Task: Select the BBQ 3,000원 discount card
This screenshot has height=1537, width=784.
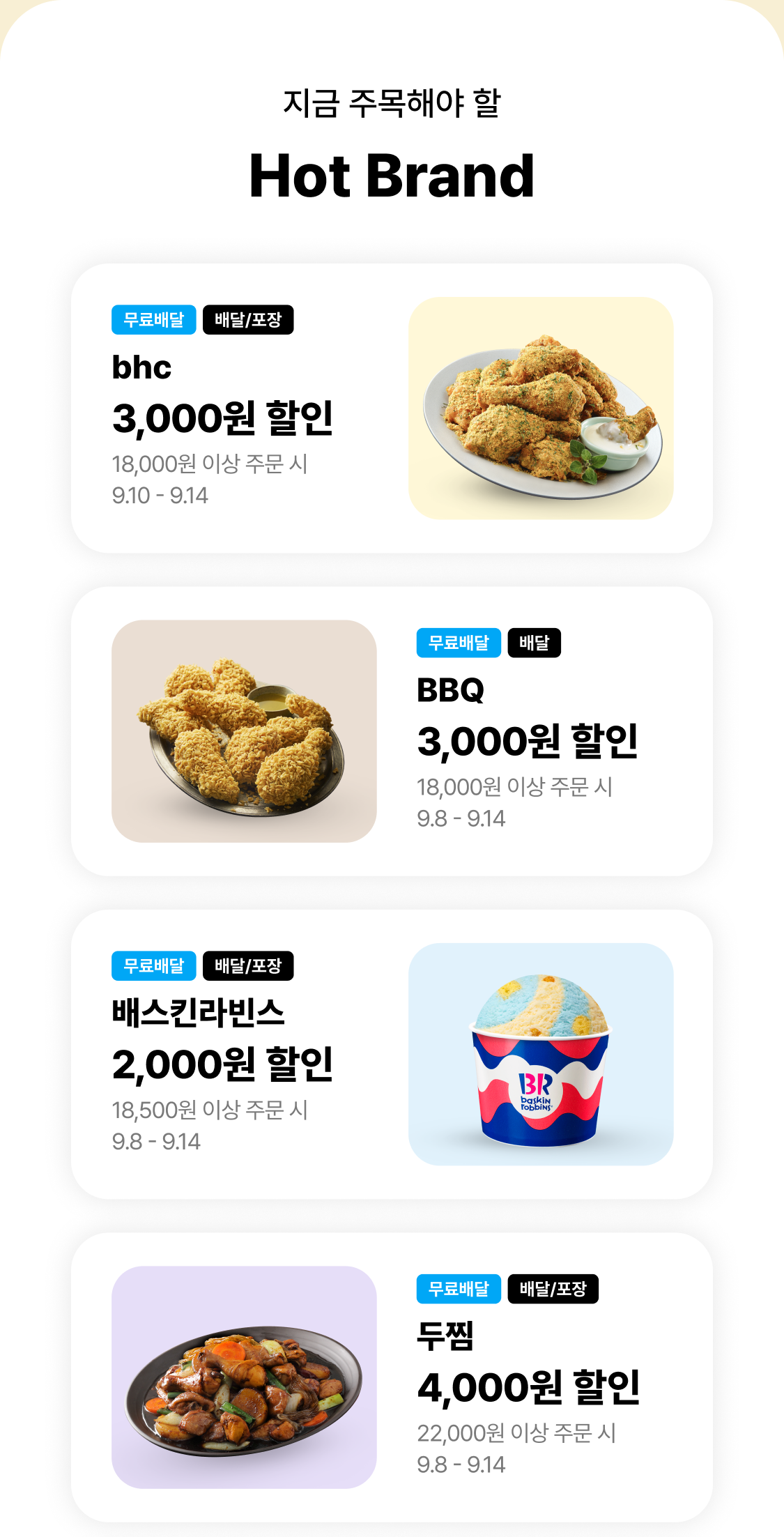Action: point(391,731)
